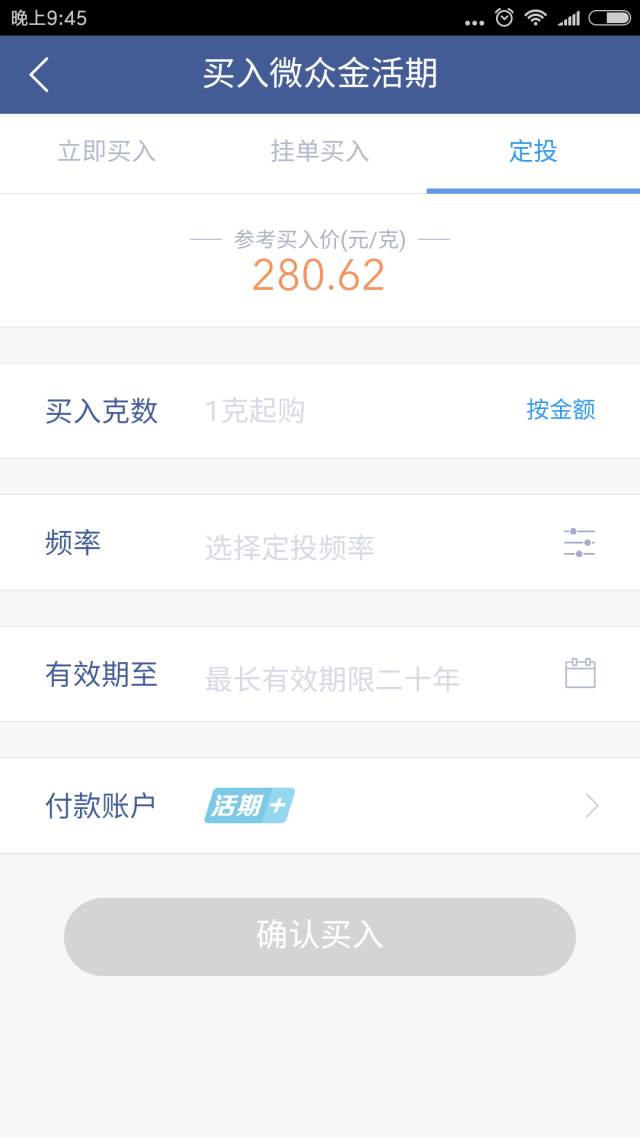This screenshot has width=640, height=1138.
Task: Select the 定投 tab
Action: (x=533, y=152)
